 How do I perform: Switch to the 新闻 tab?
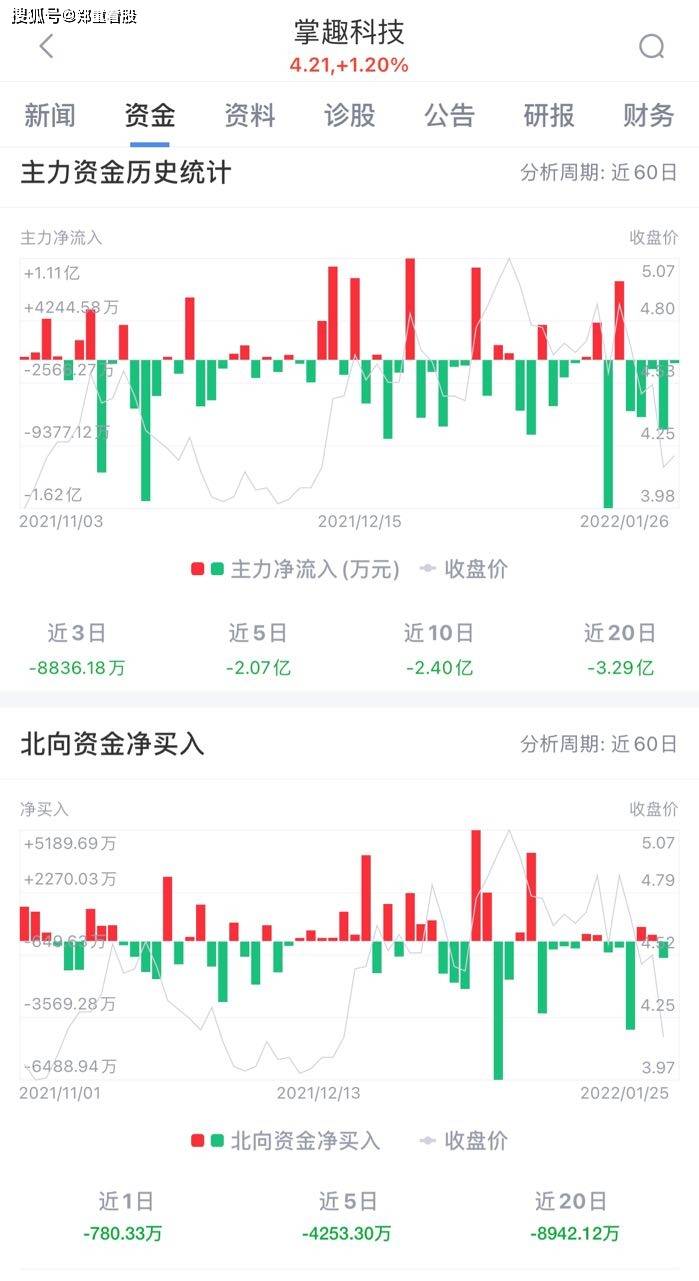tap(50, 116)
